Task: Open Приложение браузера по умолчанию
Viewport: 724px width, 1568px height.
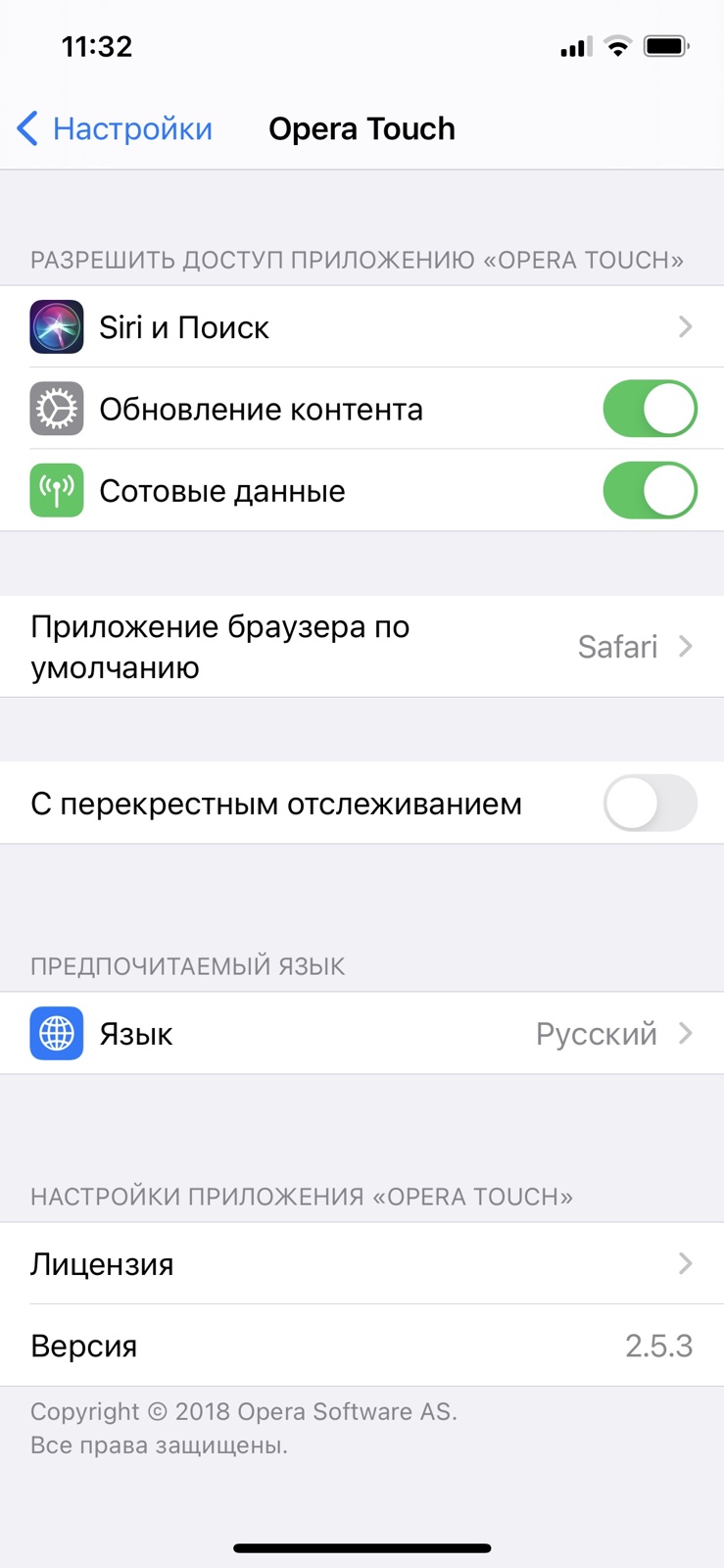Action: pos(362,647)
